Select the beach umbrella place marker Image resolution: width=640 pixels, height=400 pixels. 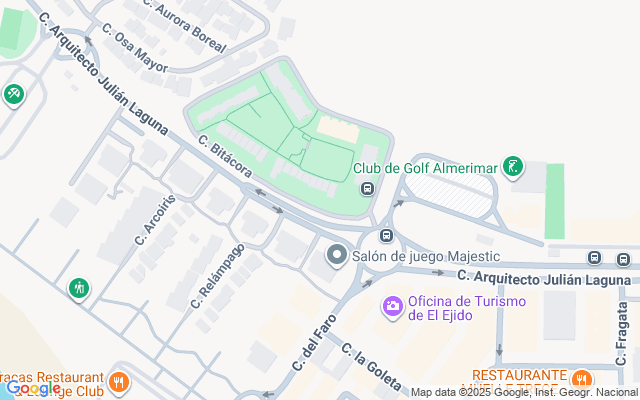coord(14,95)
